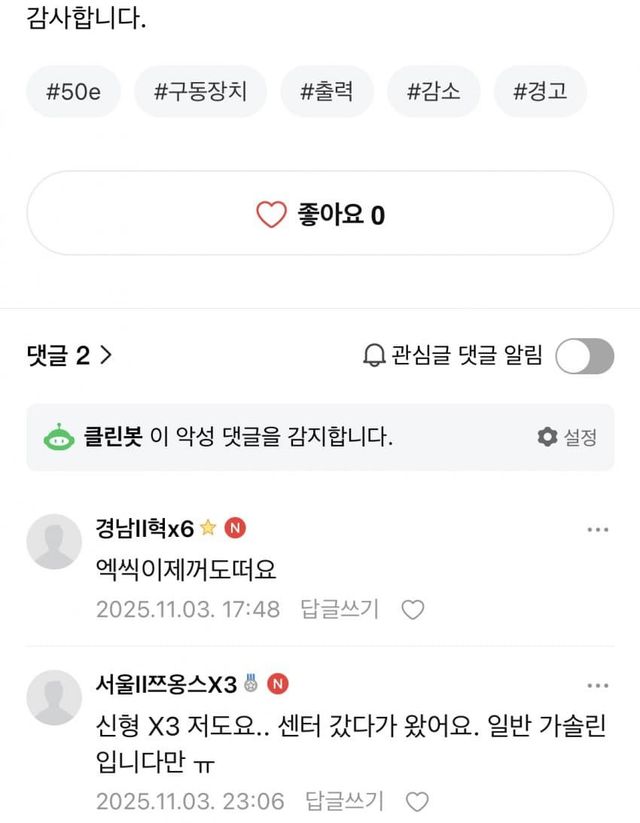Open more options on 경남II혁x6 comment
The width and height of the screenshot is (640, 823).
(x=598, y=529)
